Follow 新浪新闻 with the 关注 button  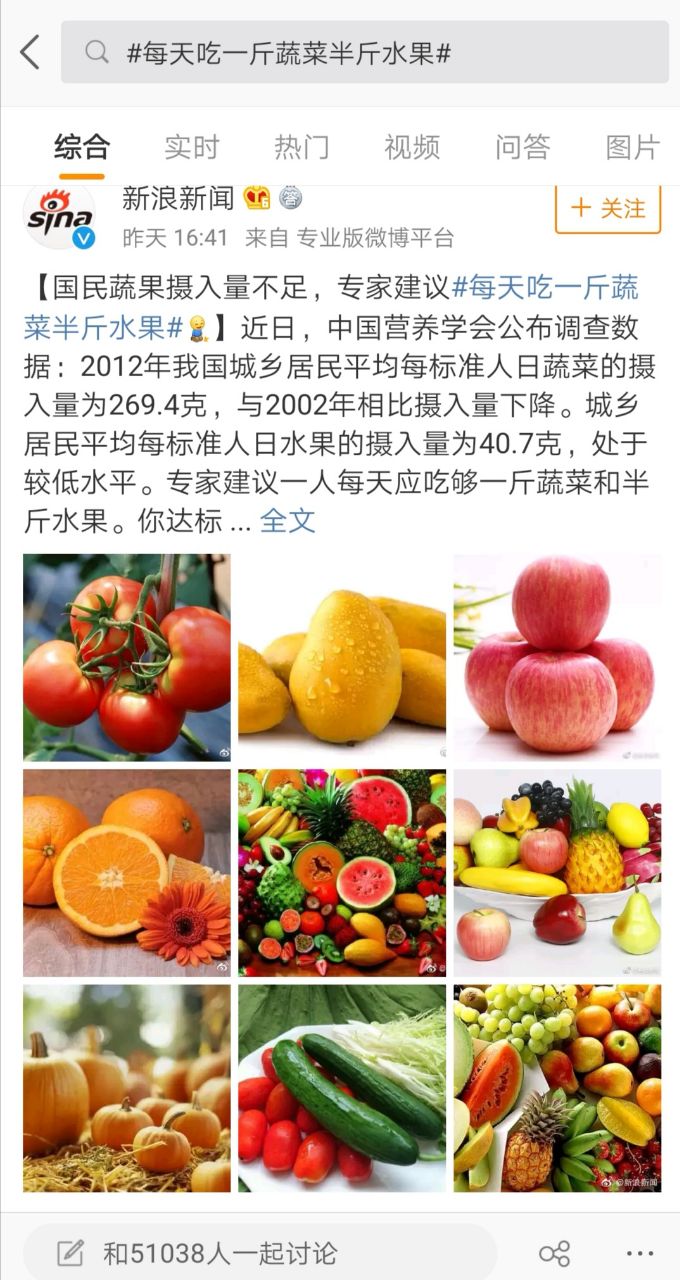pos(608,208)
